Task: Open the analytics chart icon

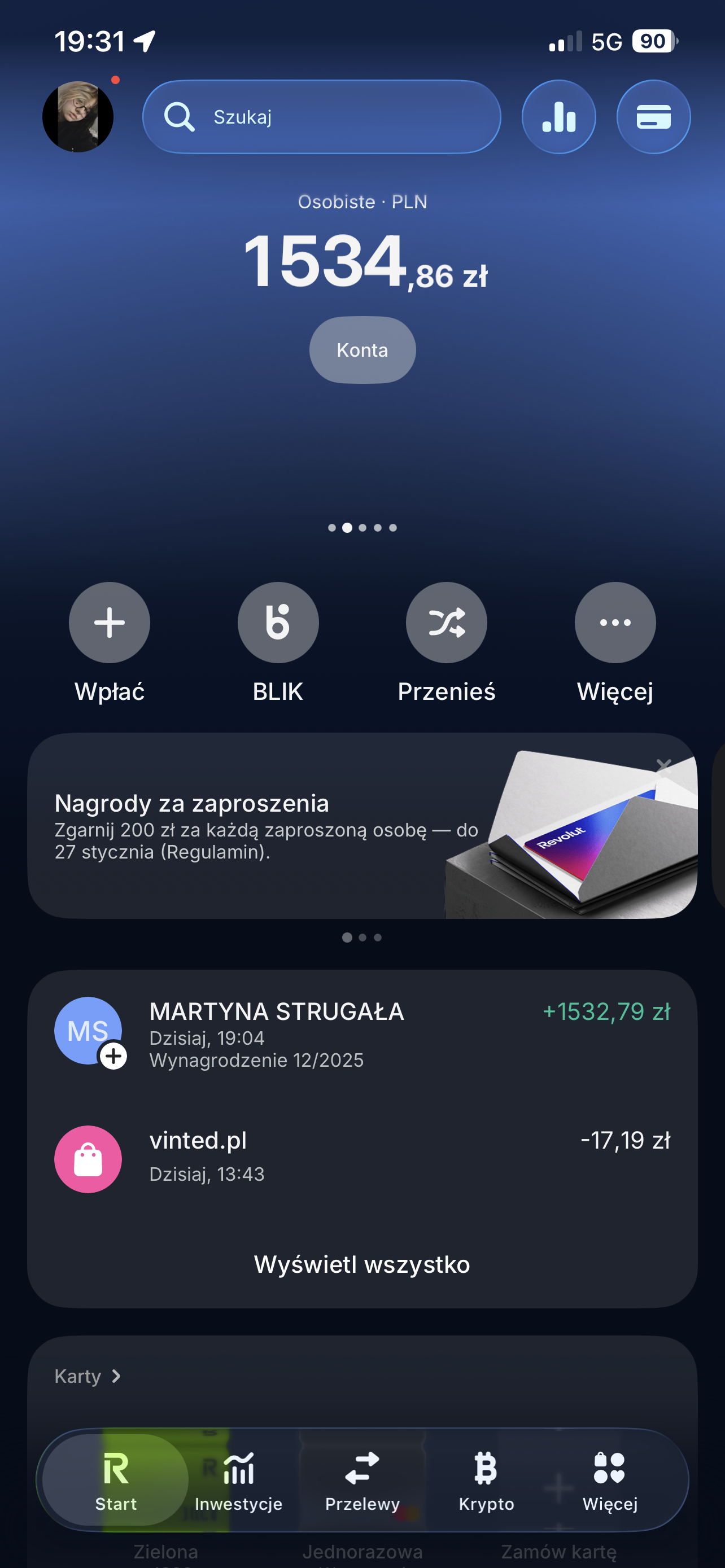Action: point(558,117)
